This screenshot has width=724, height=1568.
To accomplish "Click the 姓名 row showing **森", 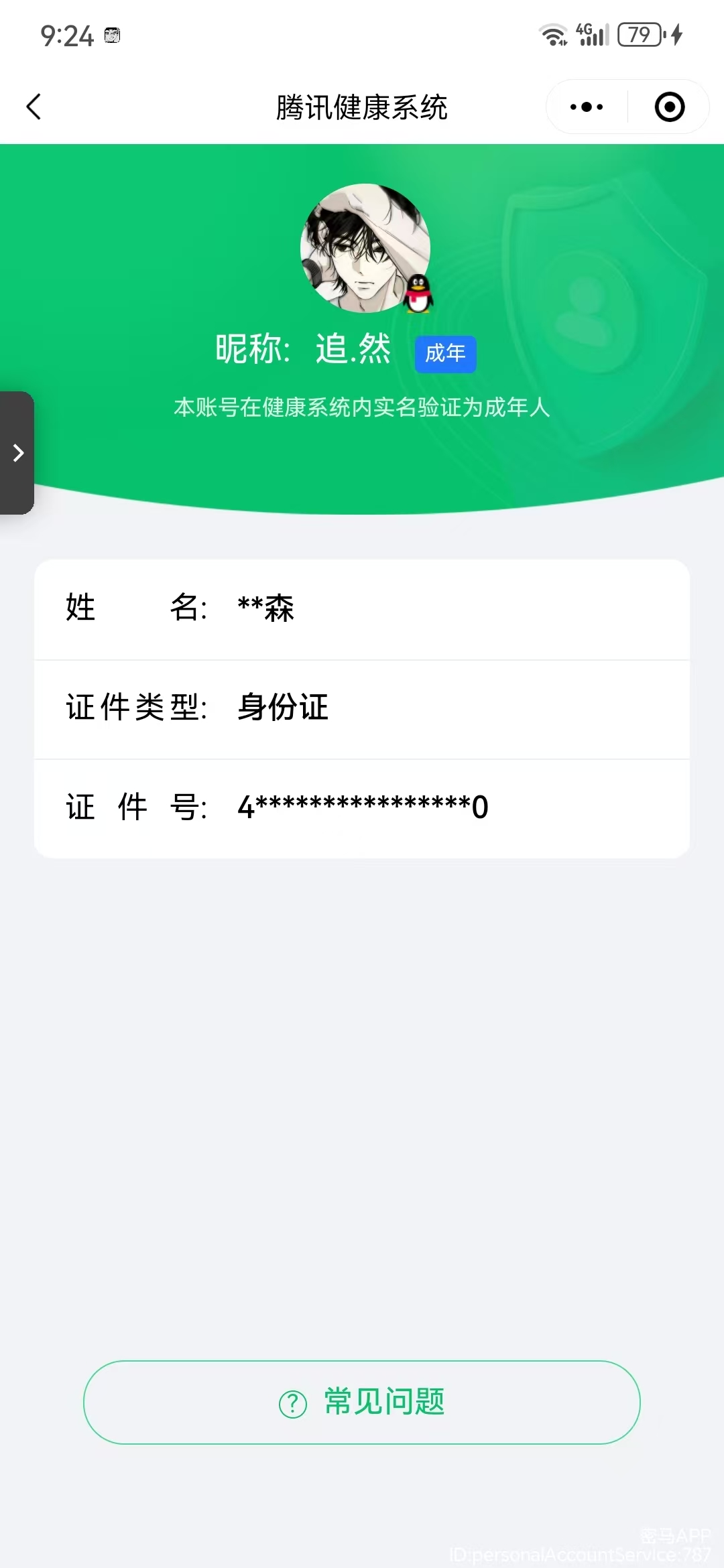I will 362,608.
